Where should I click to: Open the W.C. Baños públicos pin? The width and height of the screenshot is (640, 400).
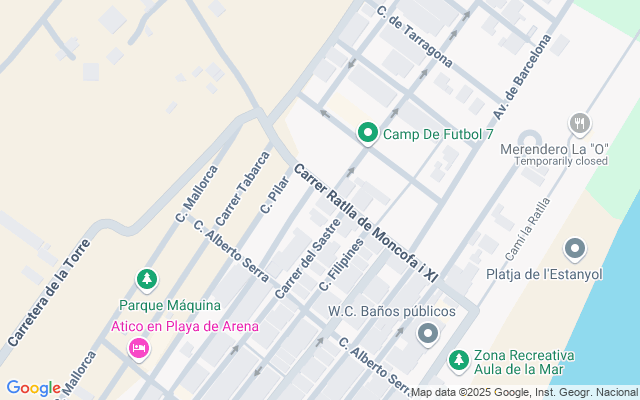428,334
